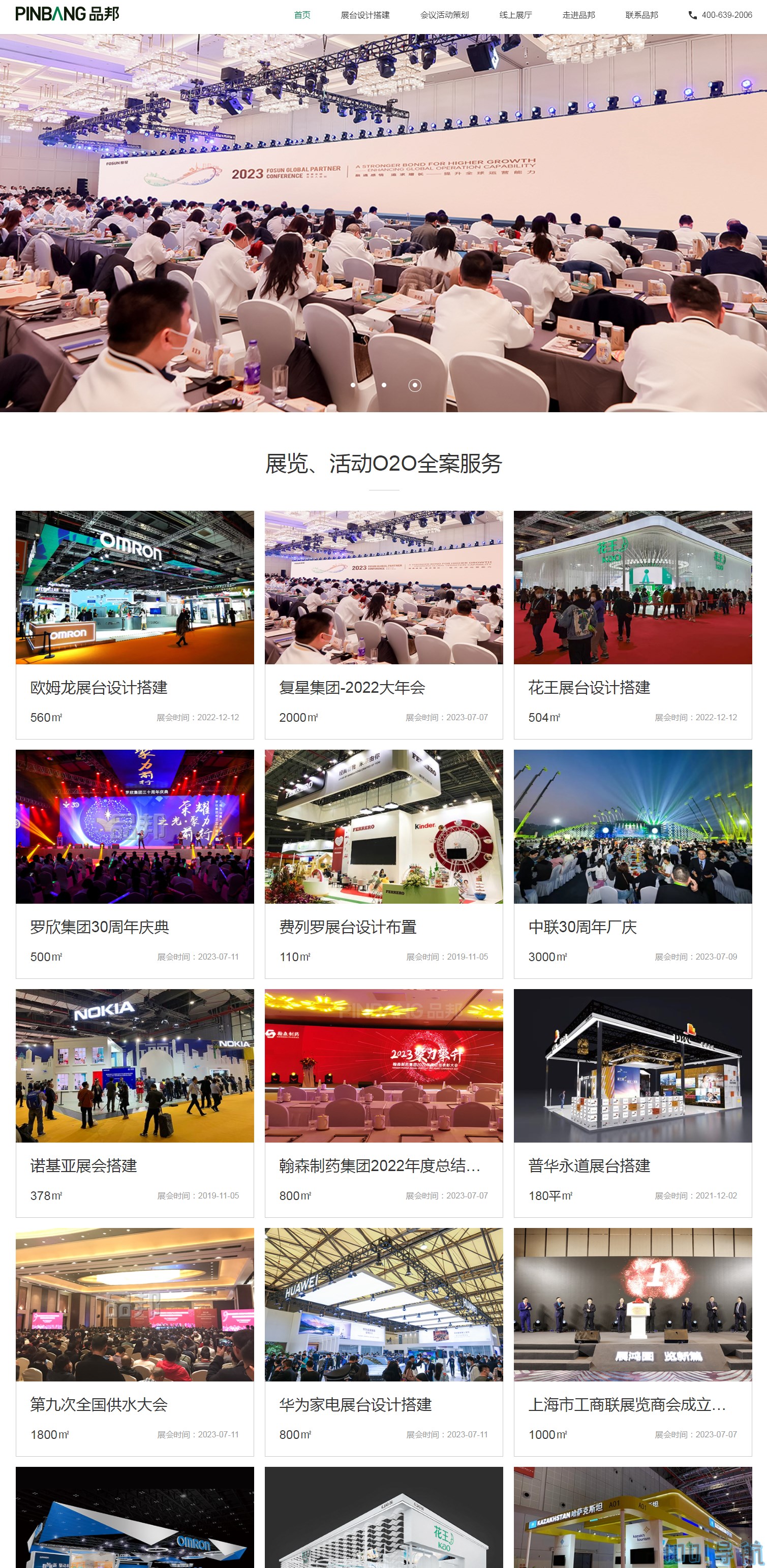Open 走进品邦 in the navigation

click(x=578, y=15)
